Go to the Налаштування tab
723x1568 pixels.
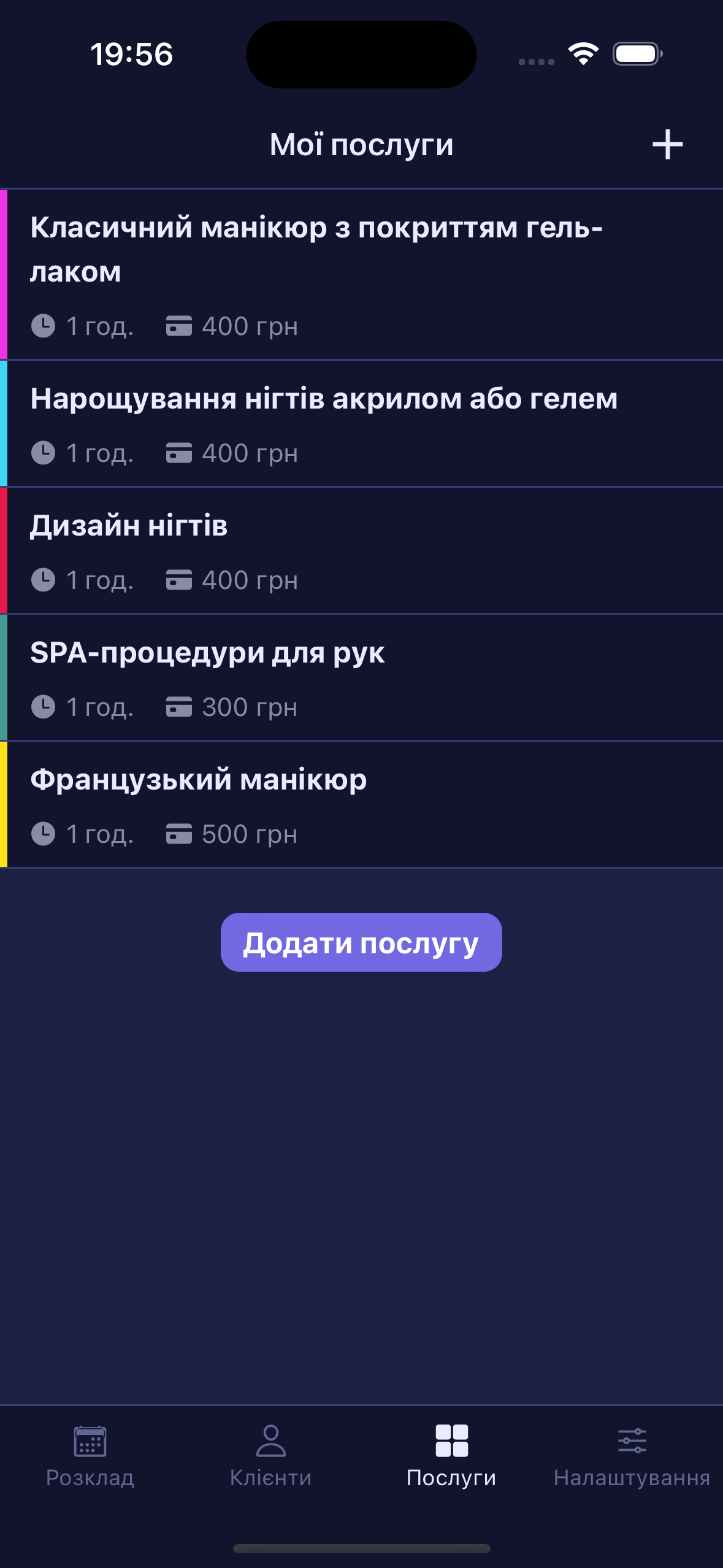pyautogui.click(x=632, y=1456)
